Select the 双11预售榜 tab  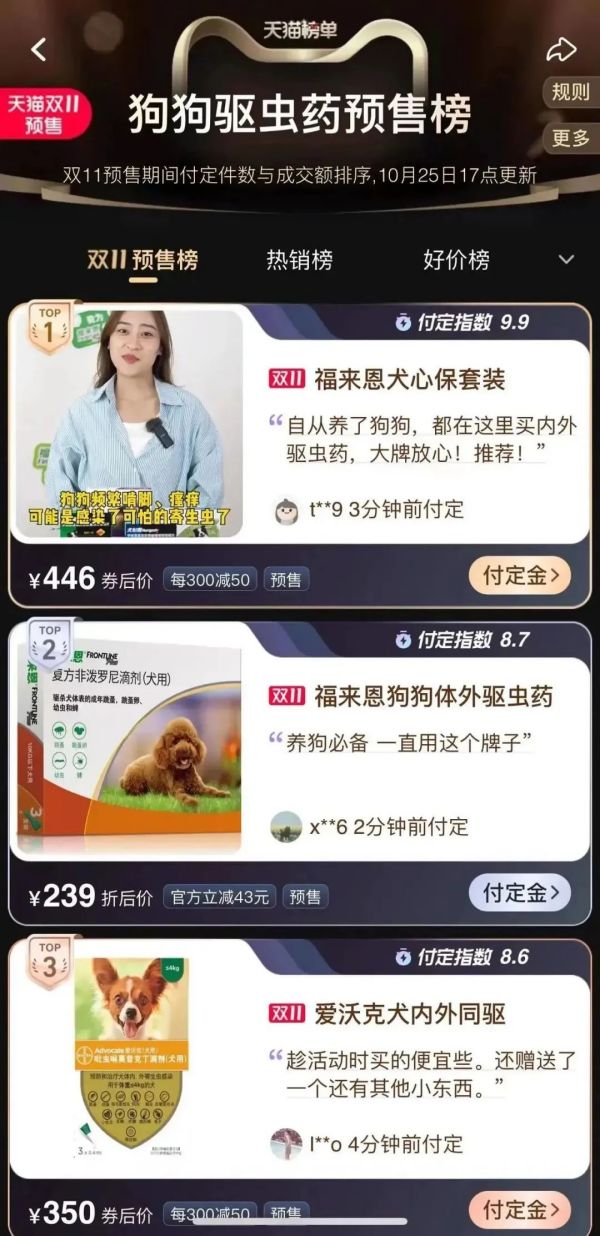pos(143,260)
